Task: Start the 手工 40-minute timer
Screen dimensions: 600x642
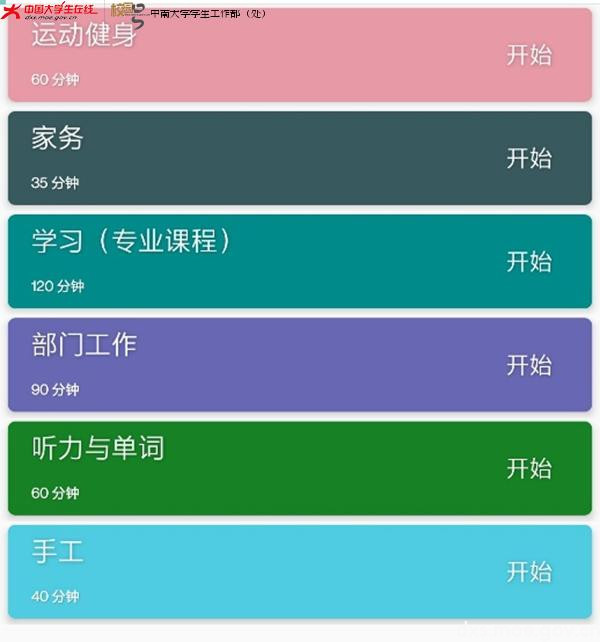Action: [529, 571]
